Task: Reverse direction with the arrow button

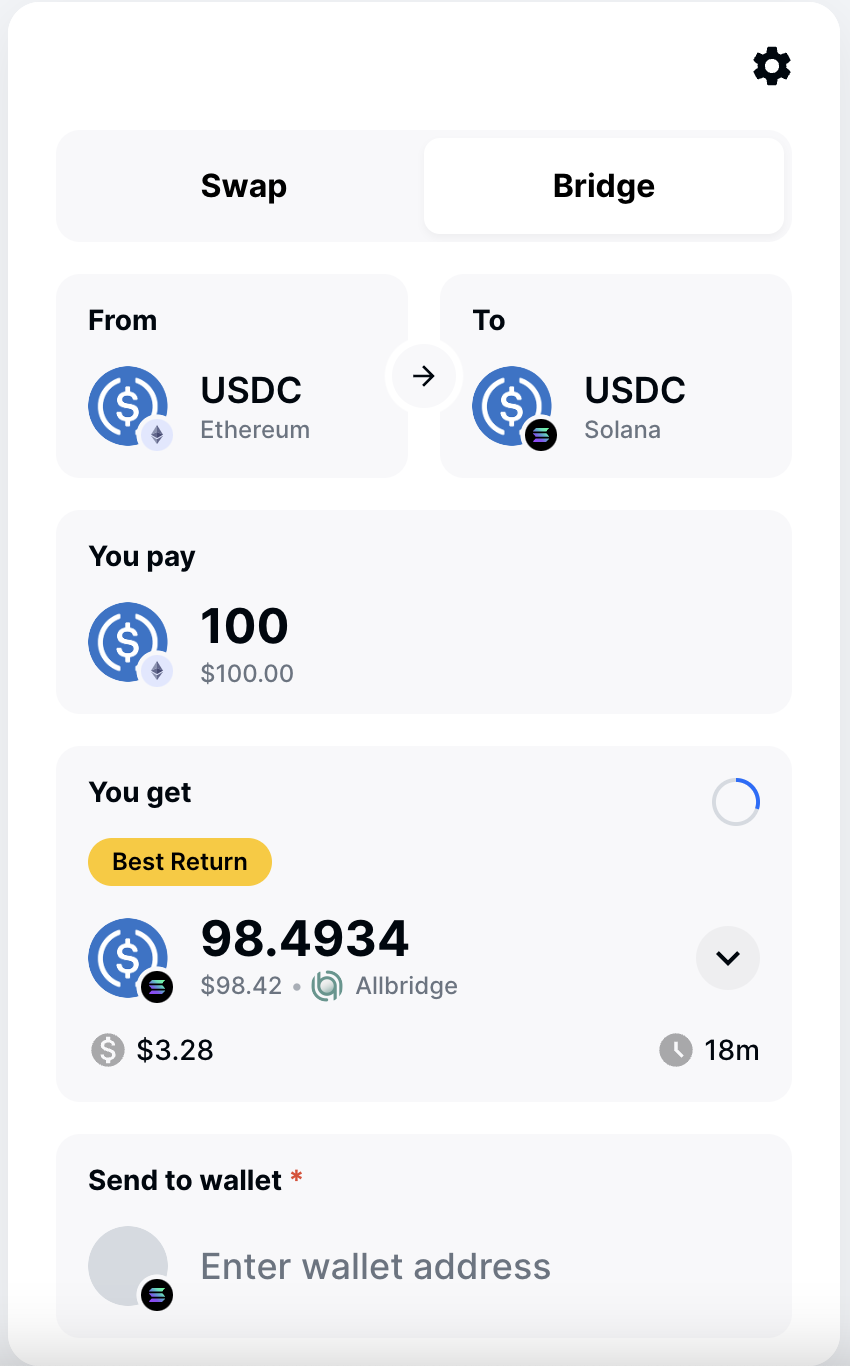Action: (424, 376)
